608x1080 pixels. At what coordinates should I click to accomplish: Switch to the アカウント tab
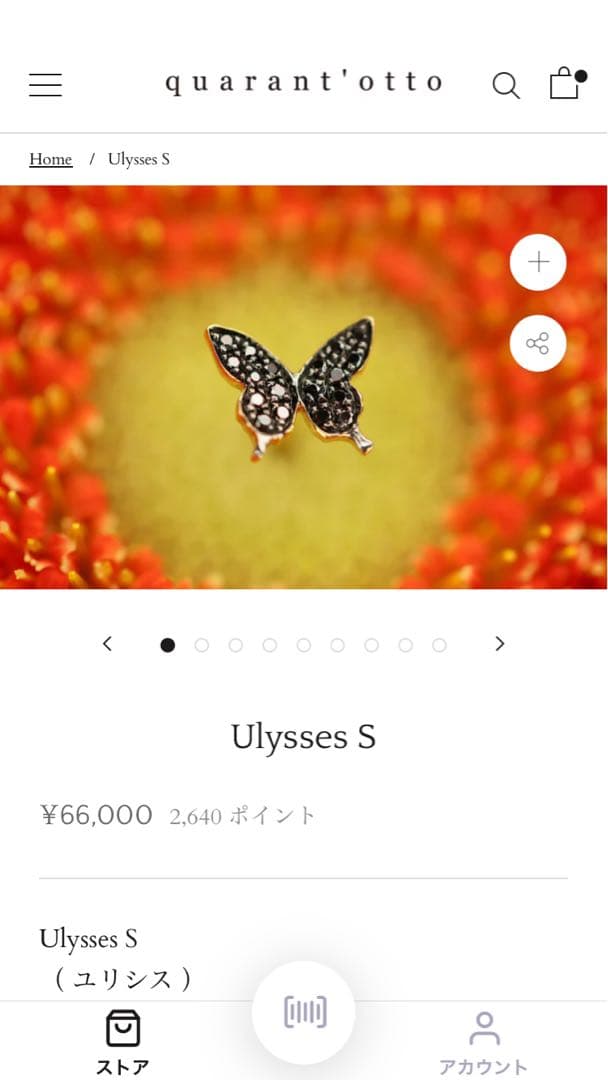(484, 1041)
